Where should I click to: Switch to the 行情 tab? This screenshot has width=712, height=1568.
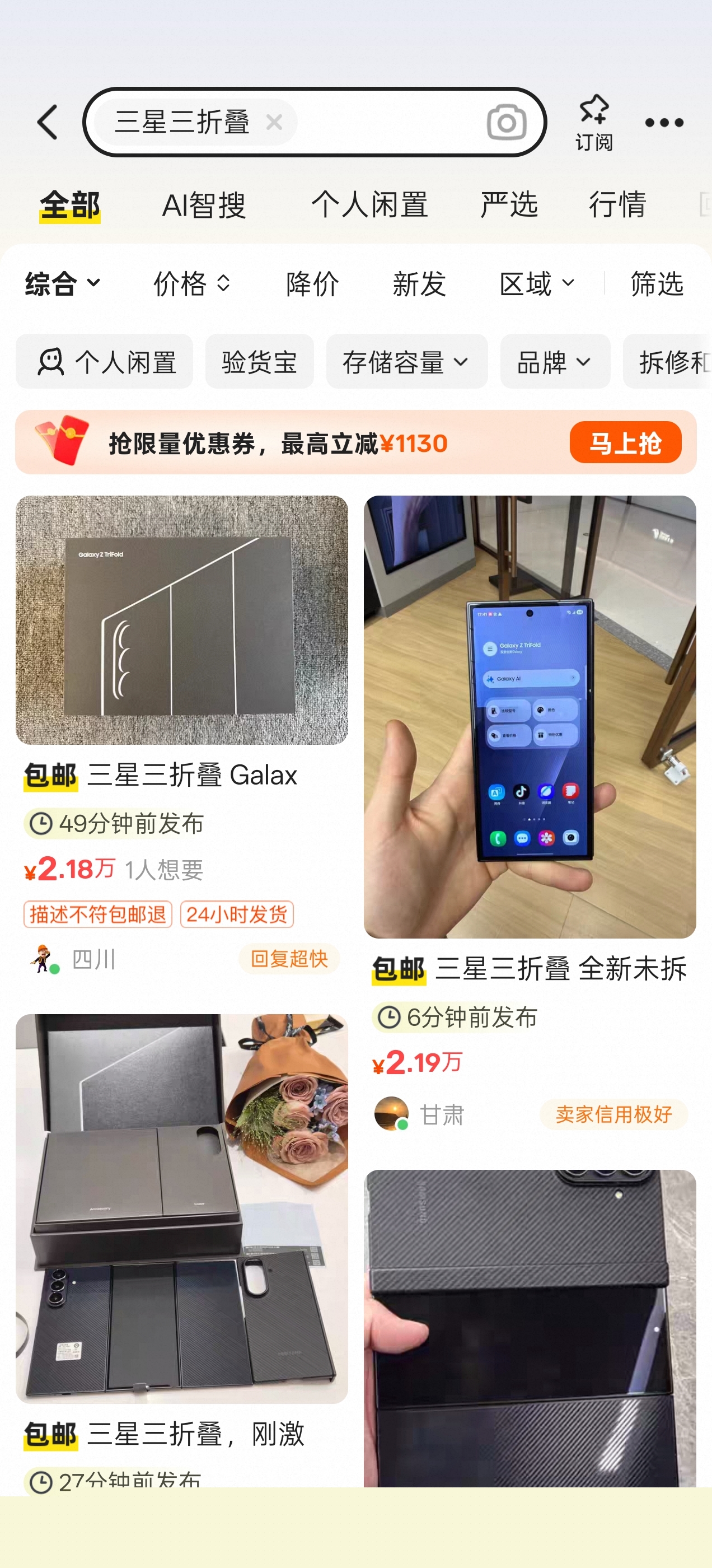point(617,205)
